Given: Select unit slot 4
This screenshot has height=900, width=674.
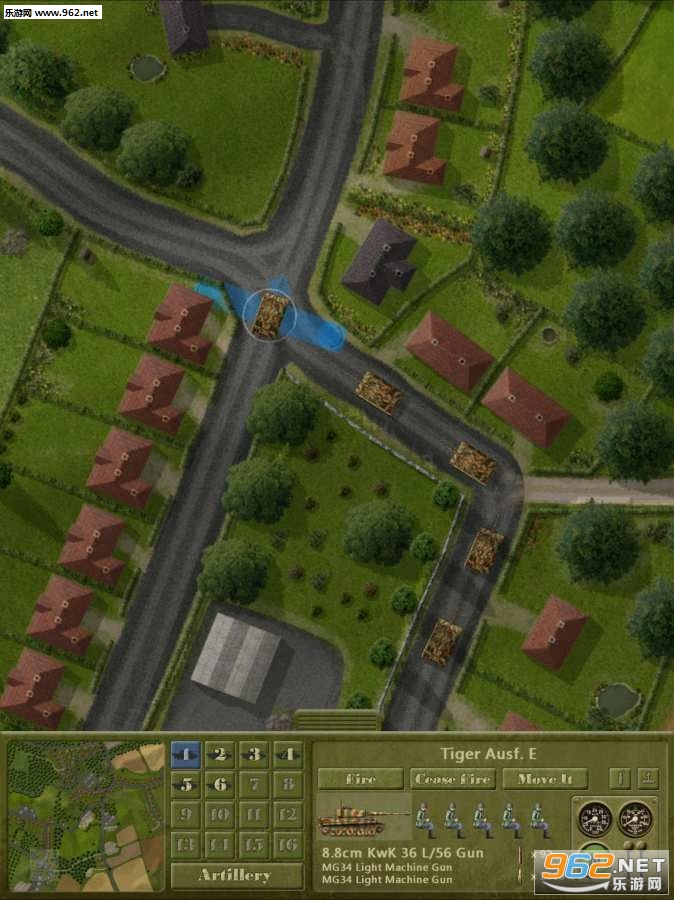Looking at the screenshot, I should tap(289, 755).
